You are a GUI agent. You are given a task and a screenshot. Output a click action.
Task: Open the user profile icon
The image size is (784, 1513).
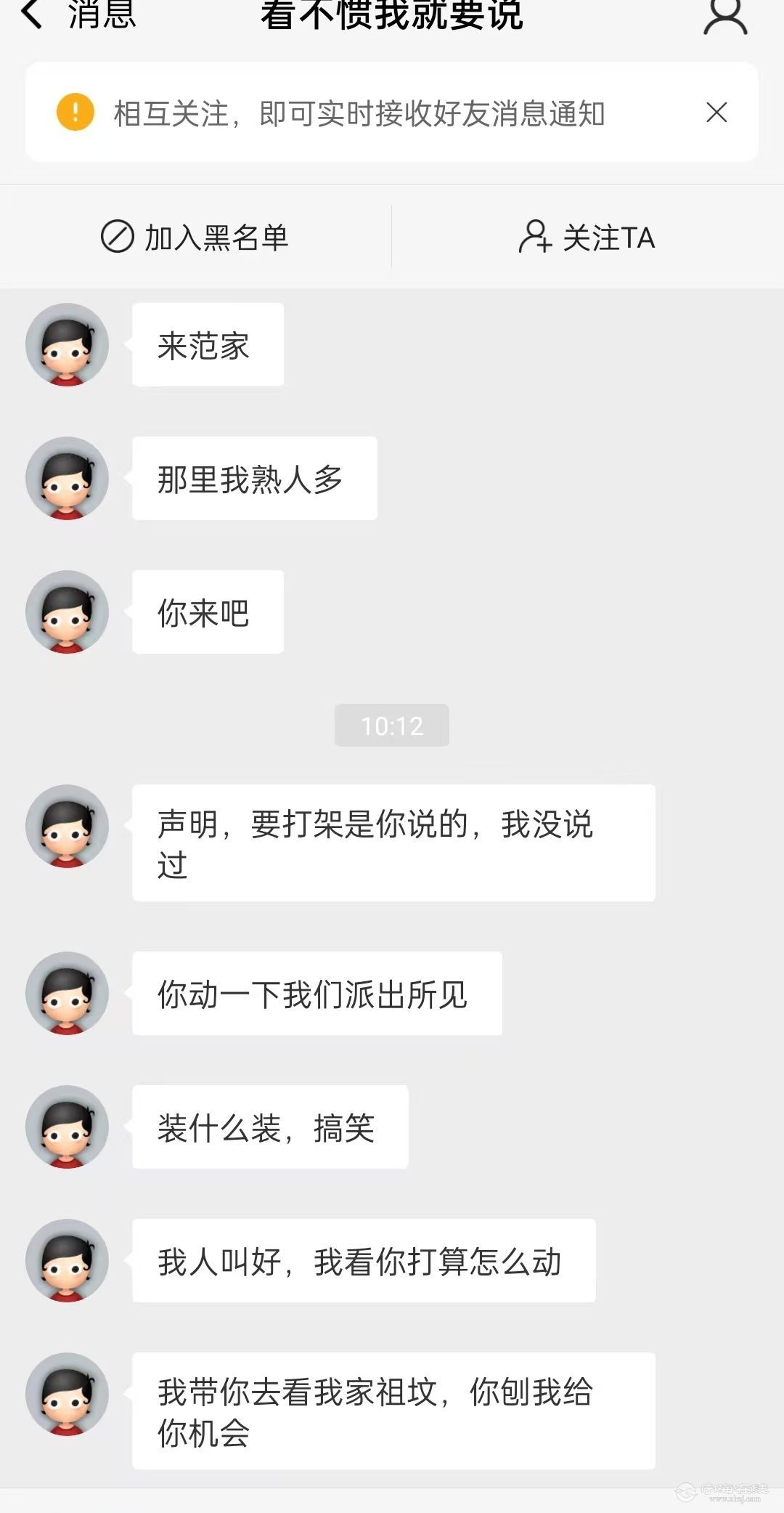(x=724, y=16)
